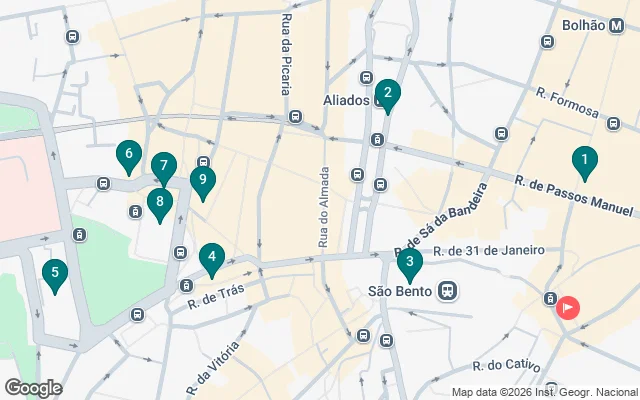The width and height of the screenshot is (640, 400).
Task: Select the marker numbered 9
Action: (x=203, y=182)
